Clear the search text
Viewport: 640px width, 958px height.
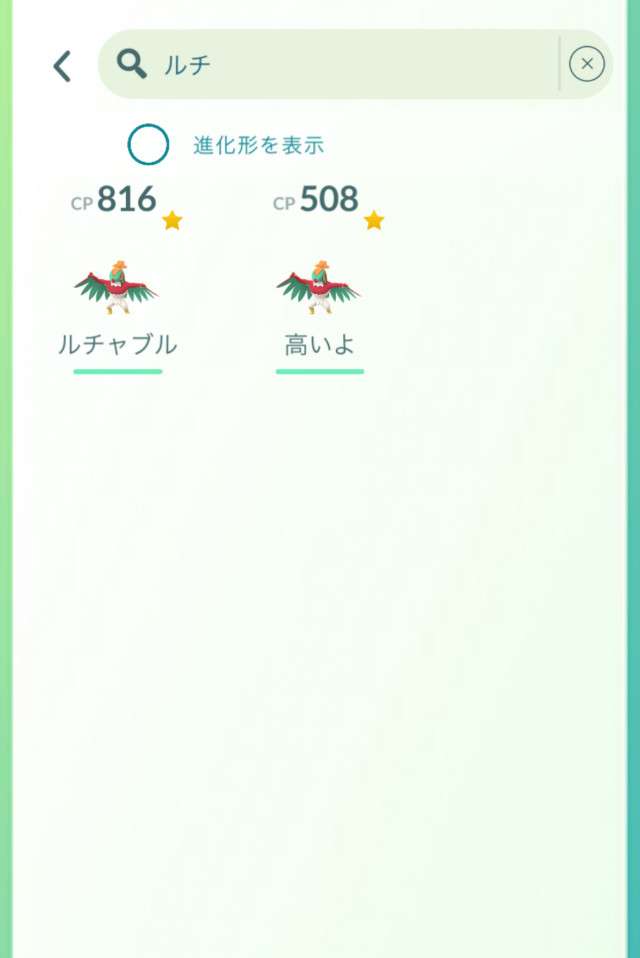587,65
